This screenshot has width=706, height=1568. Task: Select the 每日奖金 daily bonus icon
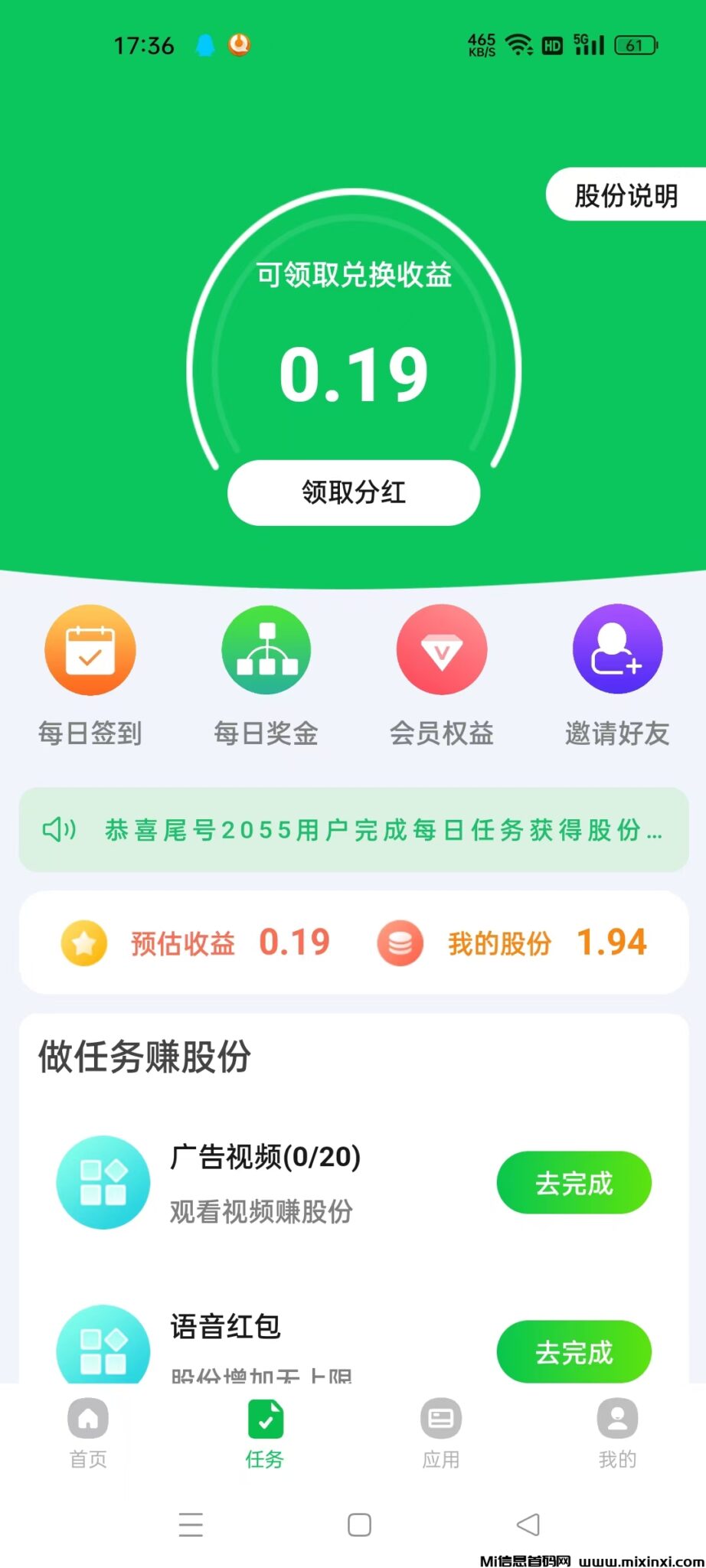266,649
